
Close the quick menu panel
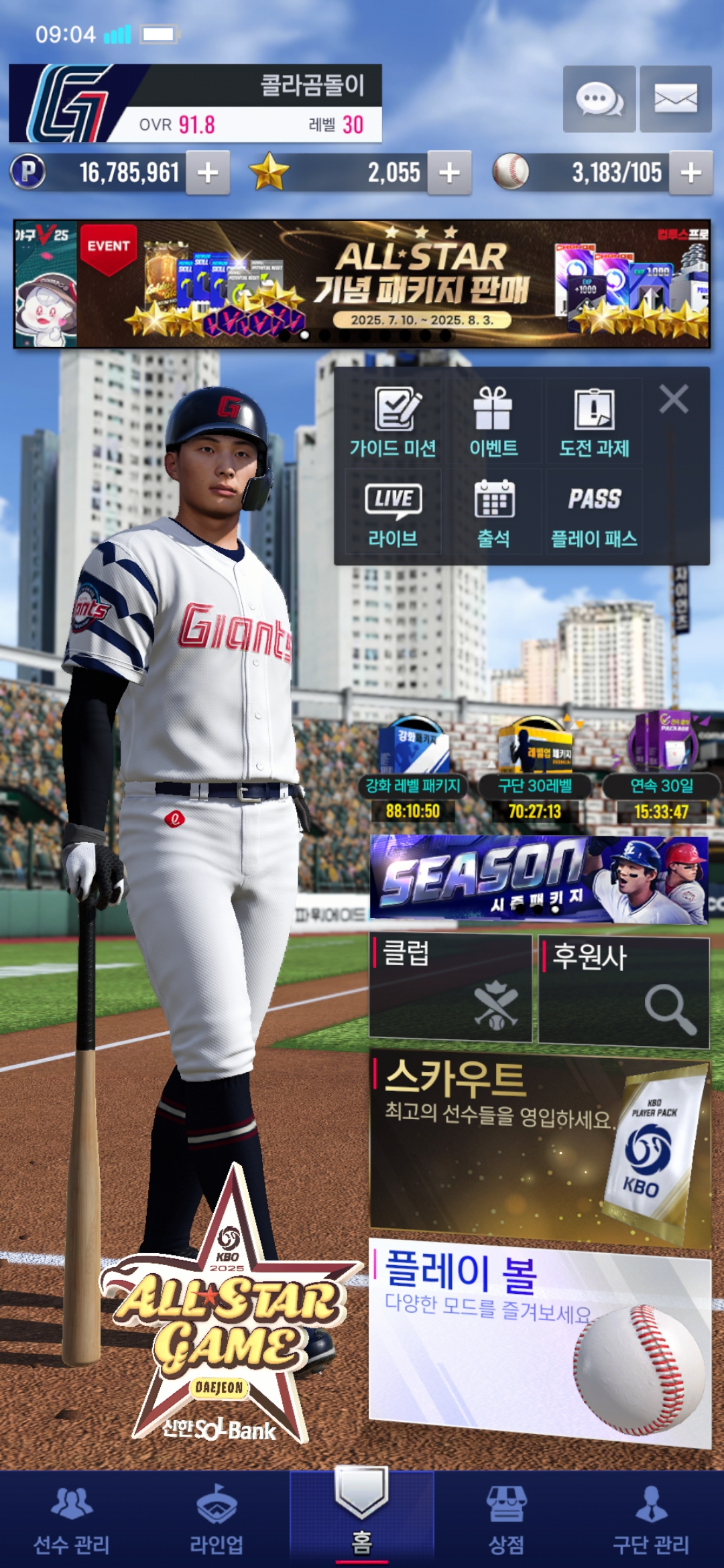point(673,399)
